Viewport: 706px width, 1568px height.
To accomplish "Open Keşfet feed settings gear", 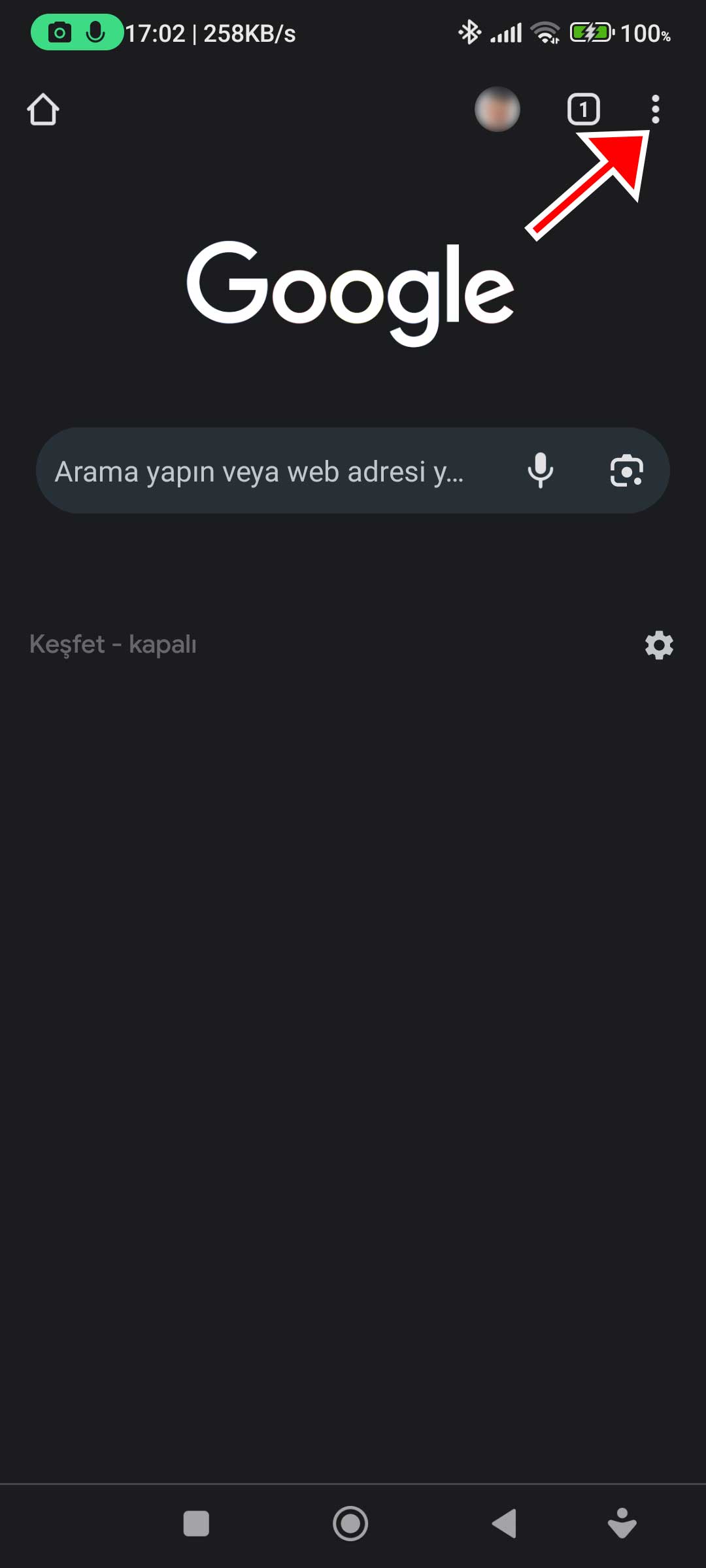I will [659, 645].
